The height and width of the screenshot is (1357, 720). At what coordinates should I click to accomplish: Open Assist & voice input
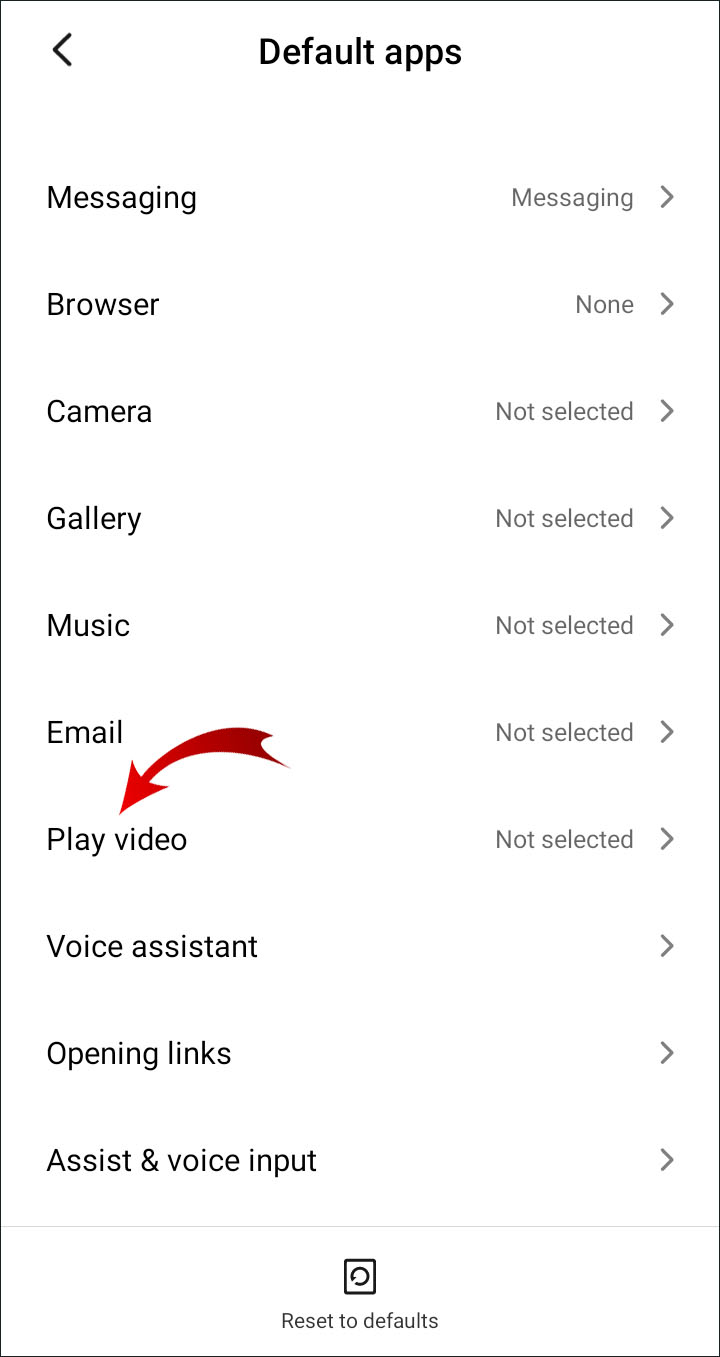pos(360,1160)
